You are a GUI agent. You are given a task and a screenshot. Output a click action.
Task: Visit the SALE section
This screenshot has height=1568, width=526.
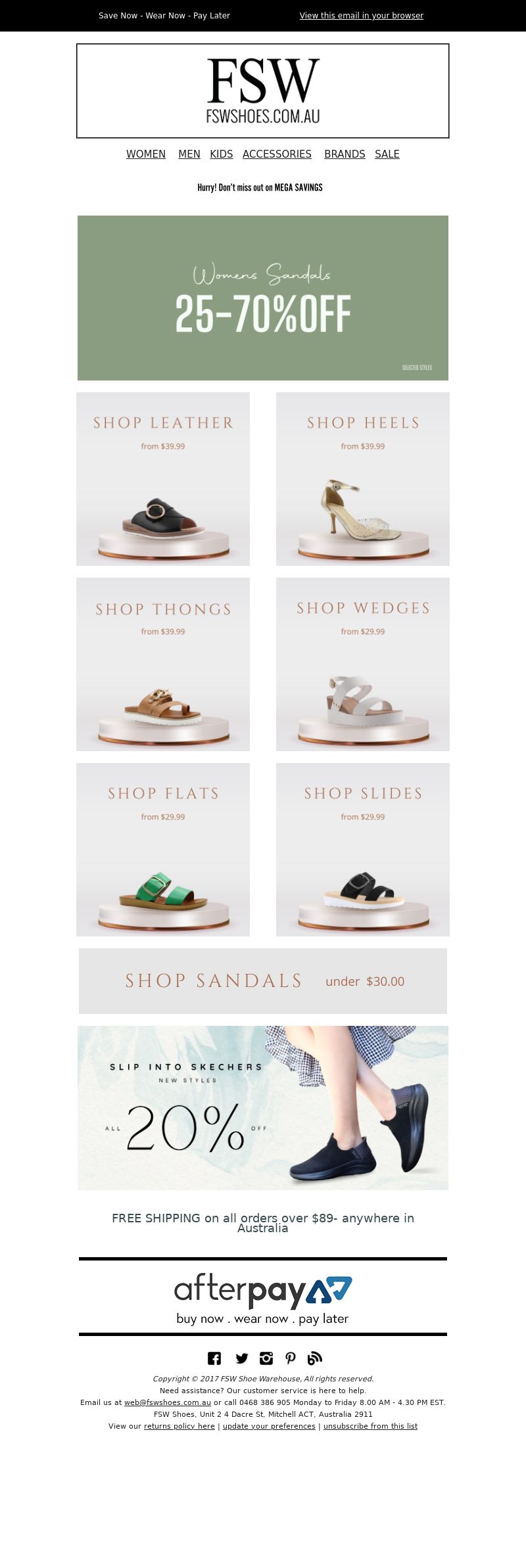(387, 154)
